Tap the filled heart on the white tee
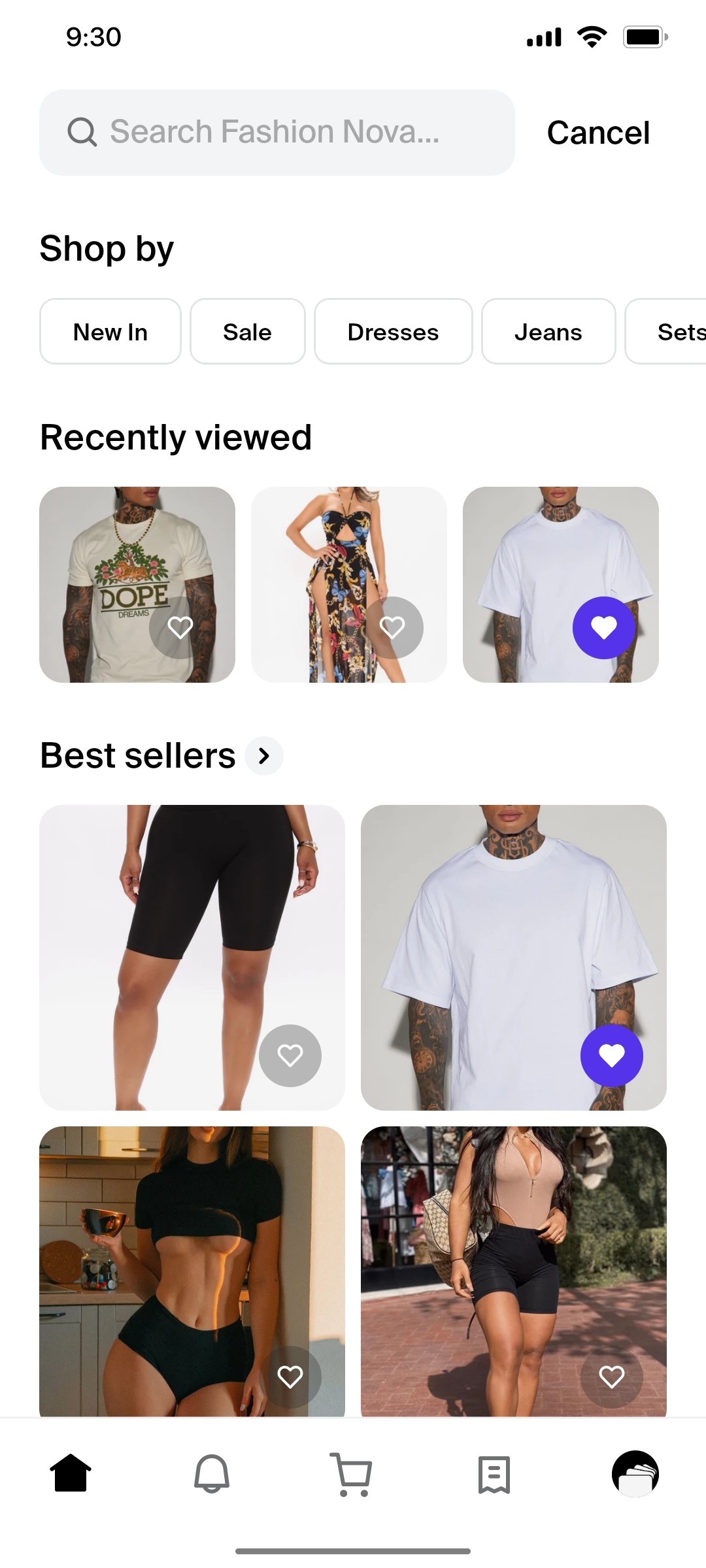Viewport: 706px width, 1568px height. tap(603, 626)
